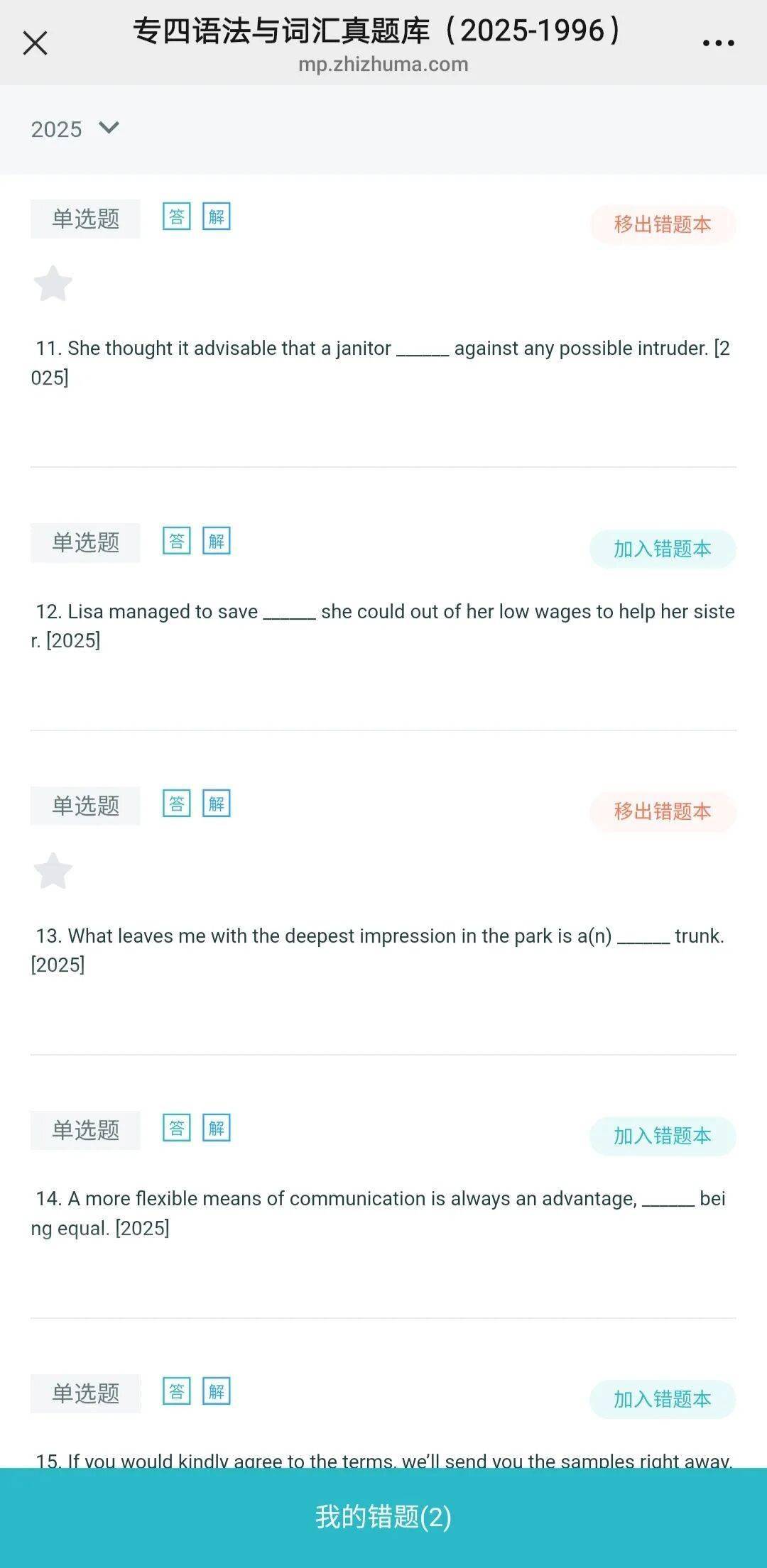Show the explanation for question 15
Image resolution: width=767 pixels, height=1568 pixels.
coord(217,1391)
